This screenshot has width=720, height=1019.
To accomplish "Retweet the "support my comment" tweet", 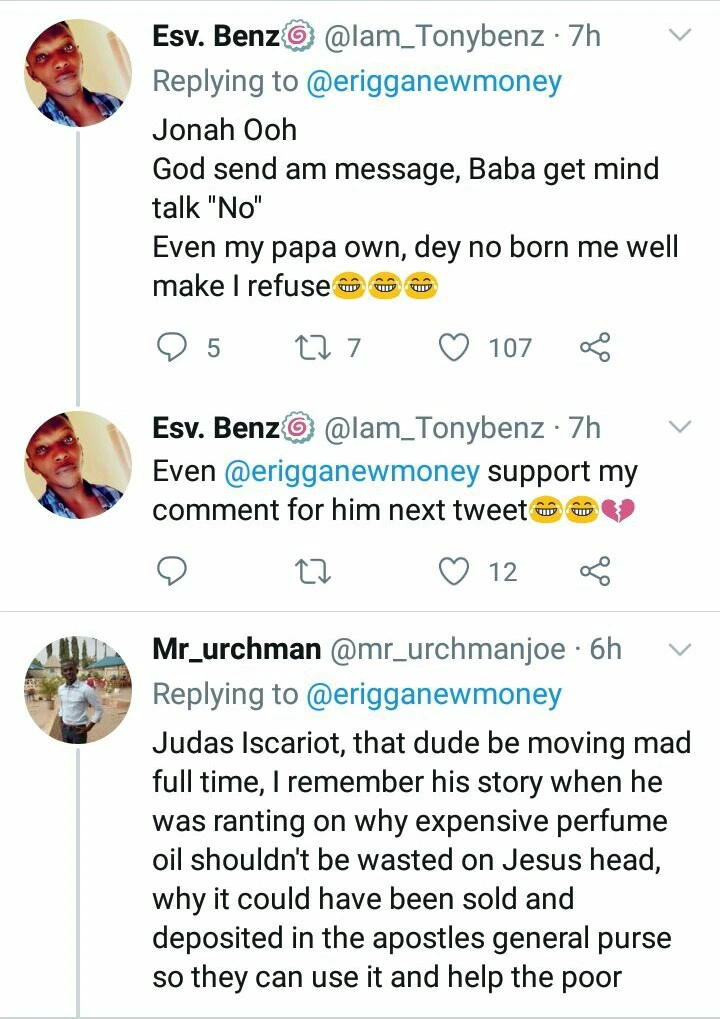I will tap(305, 571).
